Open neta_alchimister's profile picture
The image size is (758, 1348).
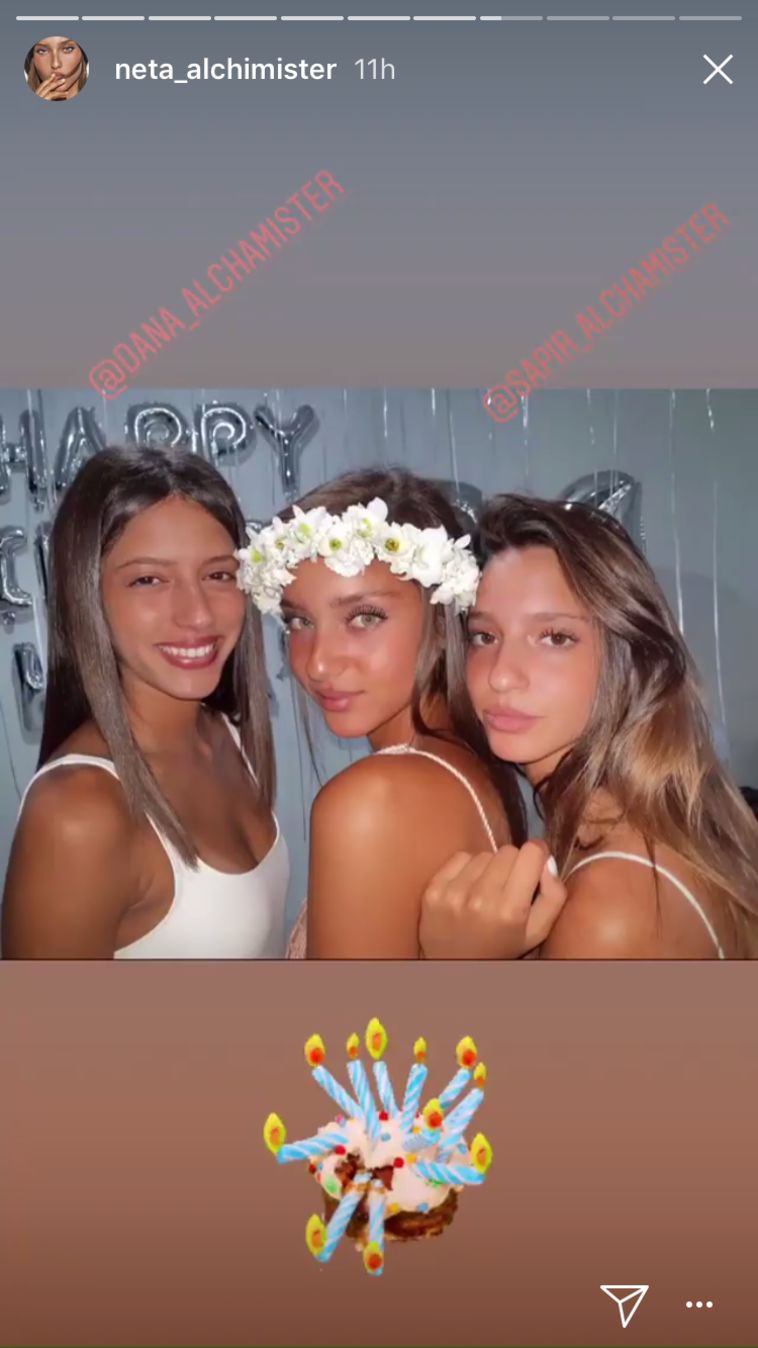click(x=56, y=69)
